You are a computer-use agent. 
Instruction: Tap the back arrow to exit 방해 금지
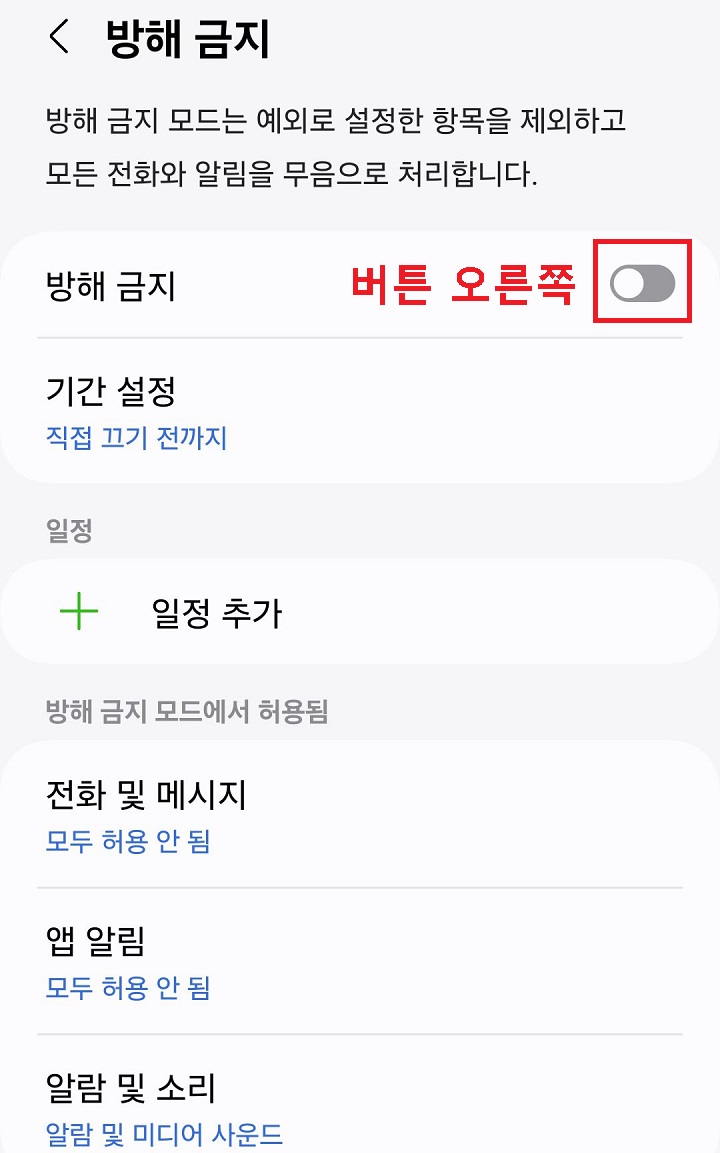[57, 39]
